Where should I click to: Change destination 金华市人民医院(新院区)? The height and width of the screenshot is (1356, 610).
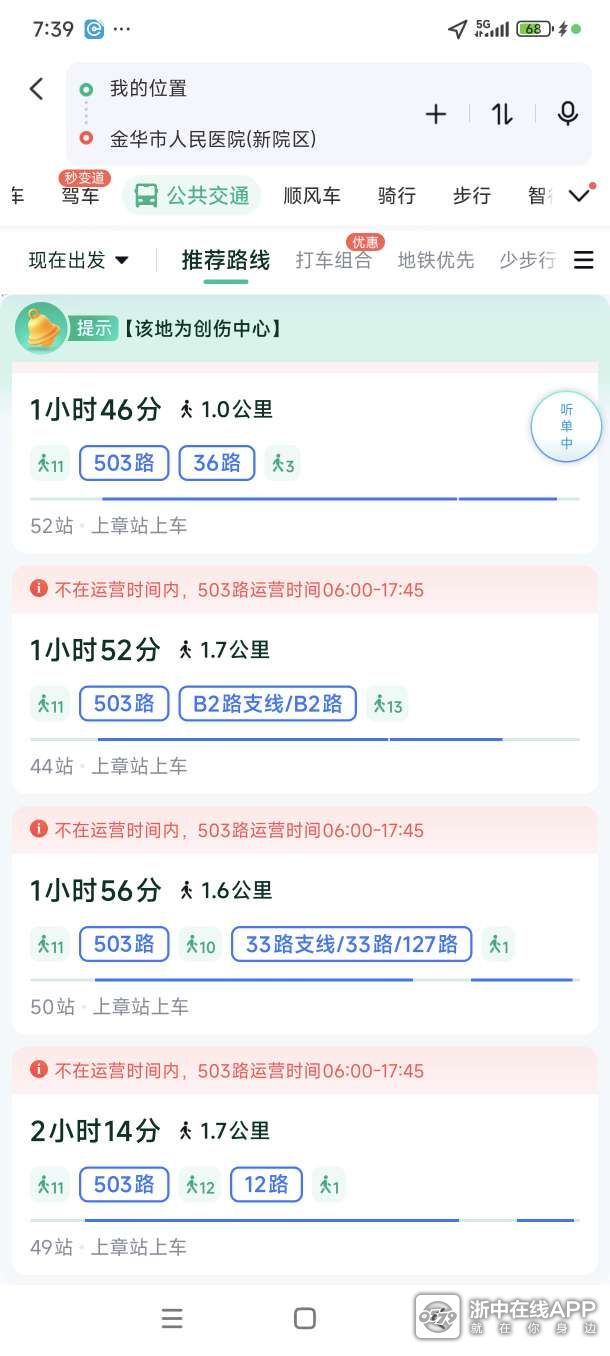[x=212, y=139]
